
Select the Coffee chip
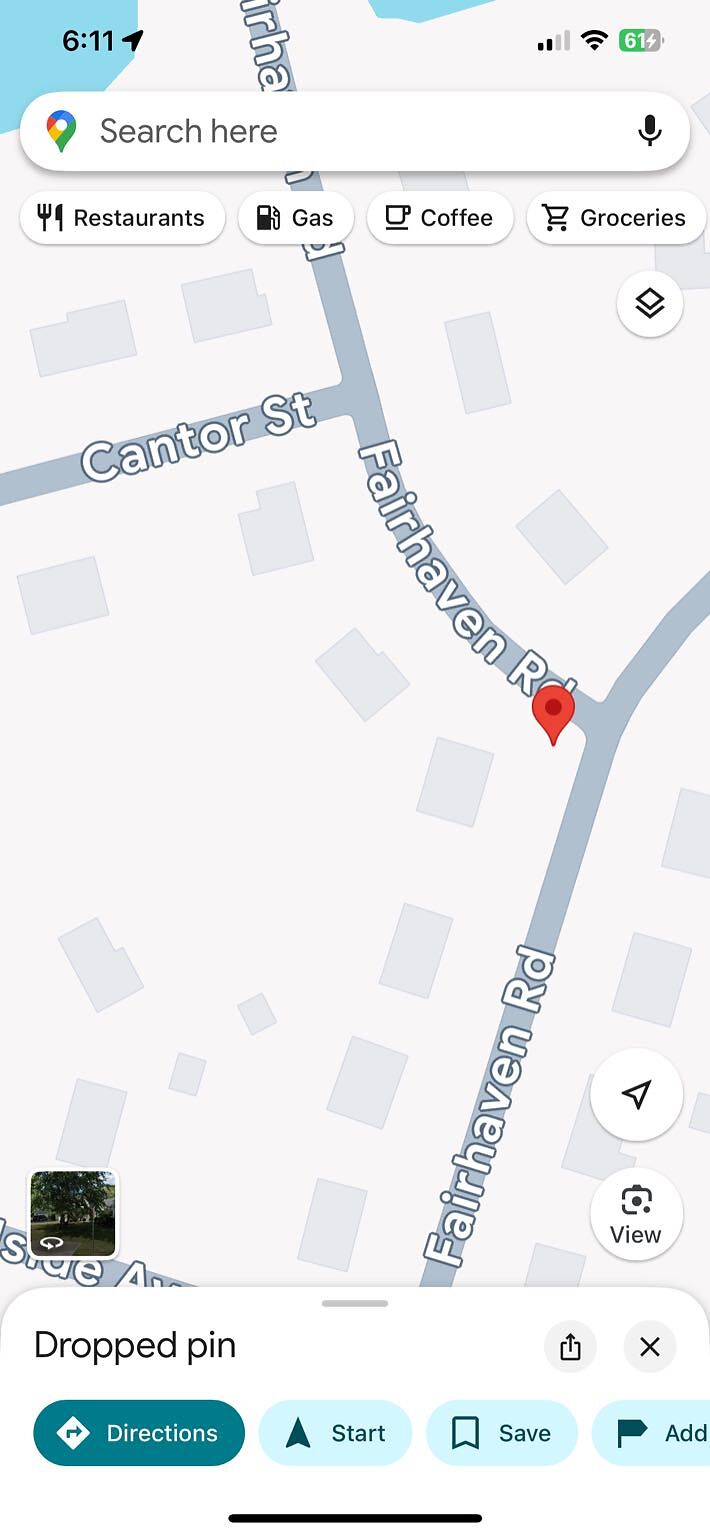440,218
